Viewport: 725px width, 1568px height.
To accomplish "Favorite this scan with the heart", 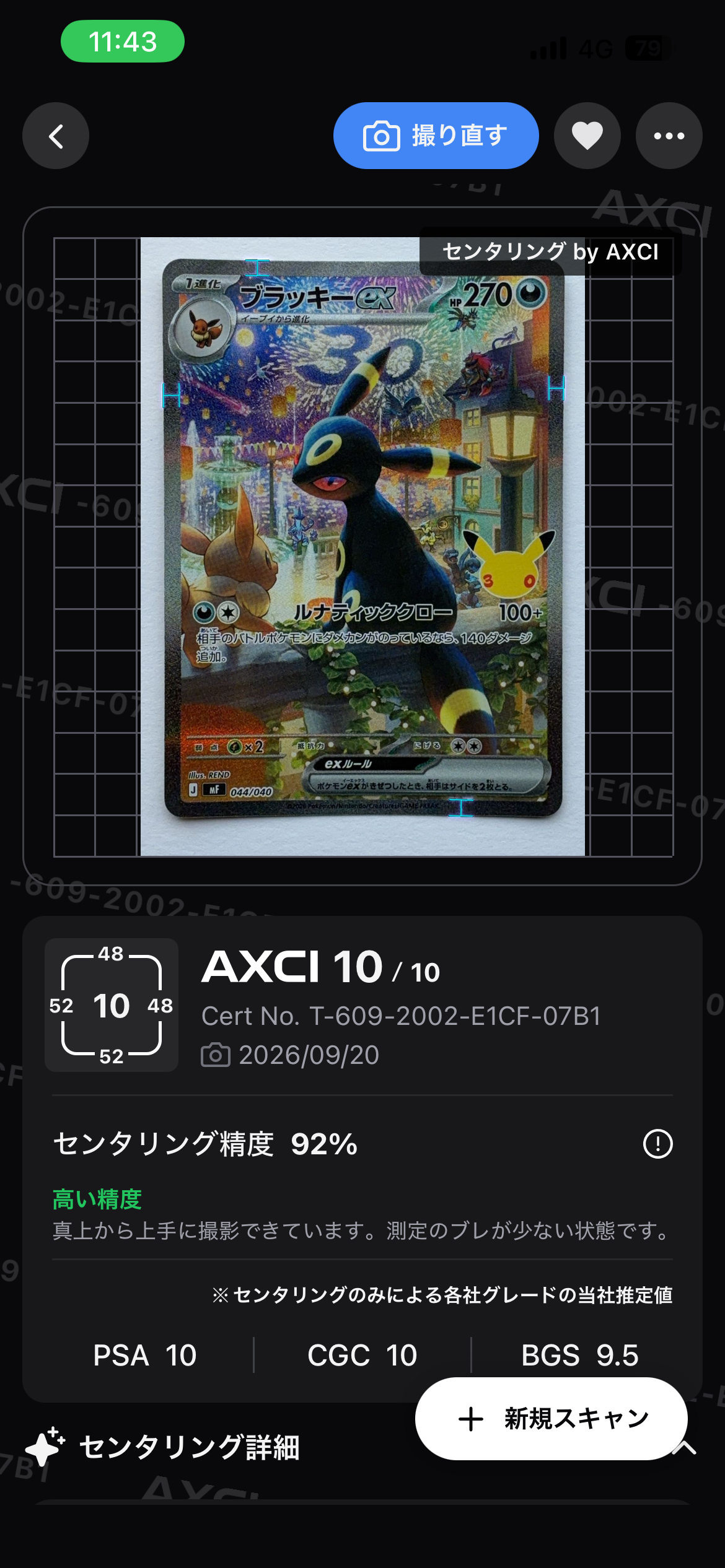I will coord(587,136).
